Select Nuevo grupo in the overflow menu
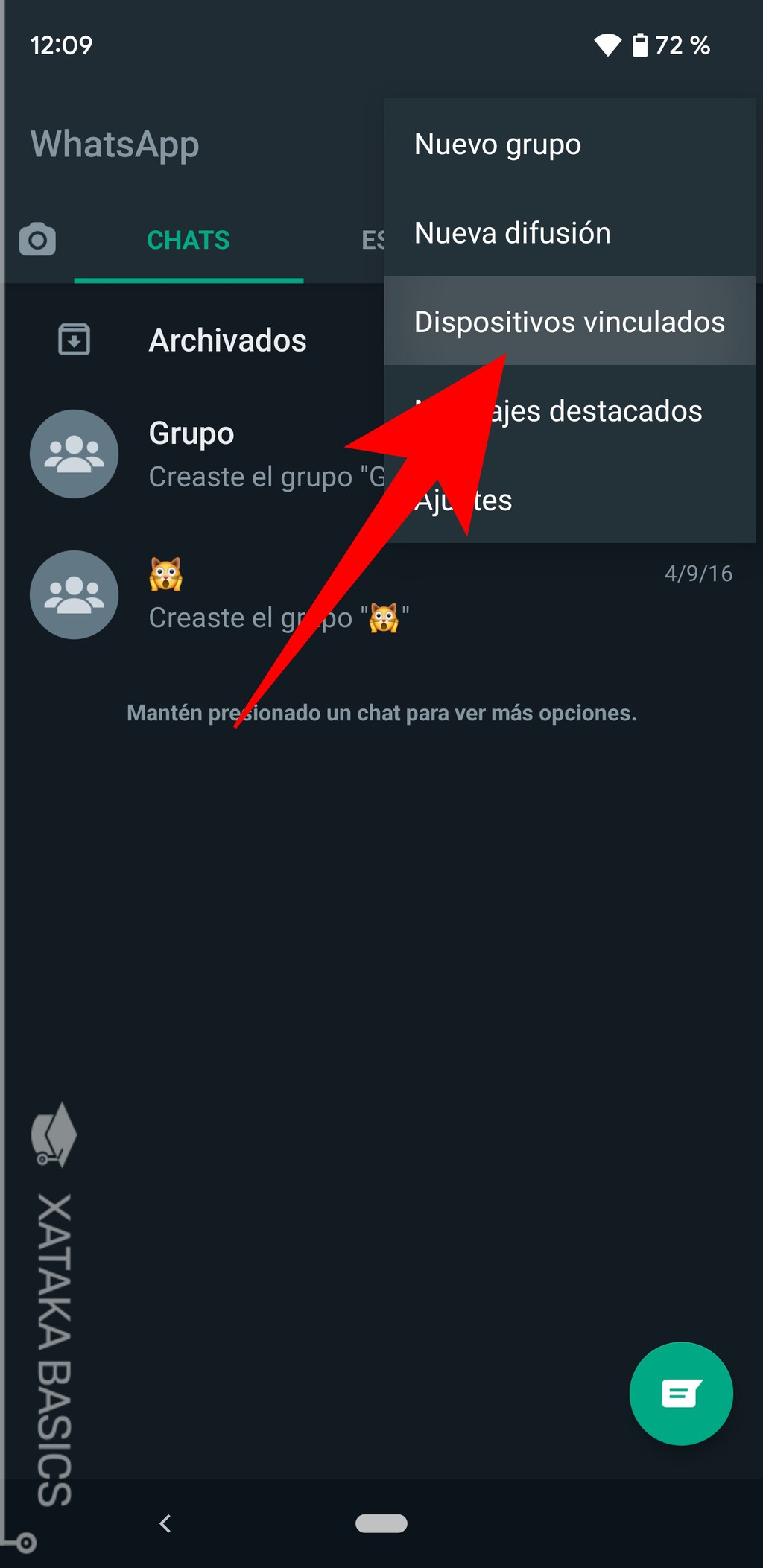 (x=498, y=144)
